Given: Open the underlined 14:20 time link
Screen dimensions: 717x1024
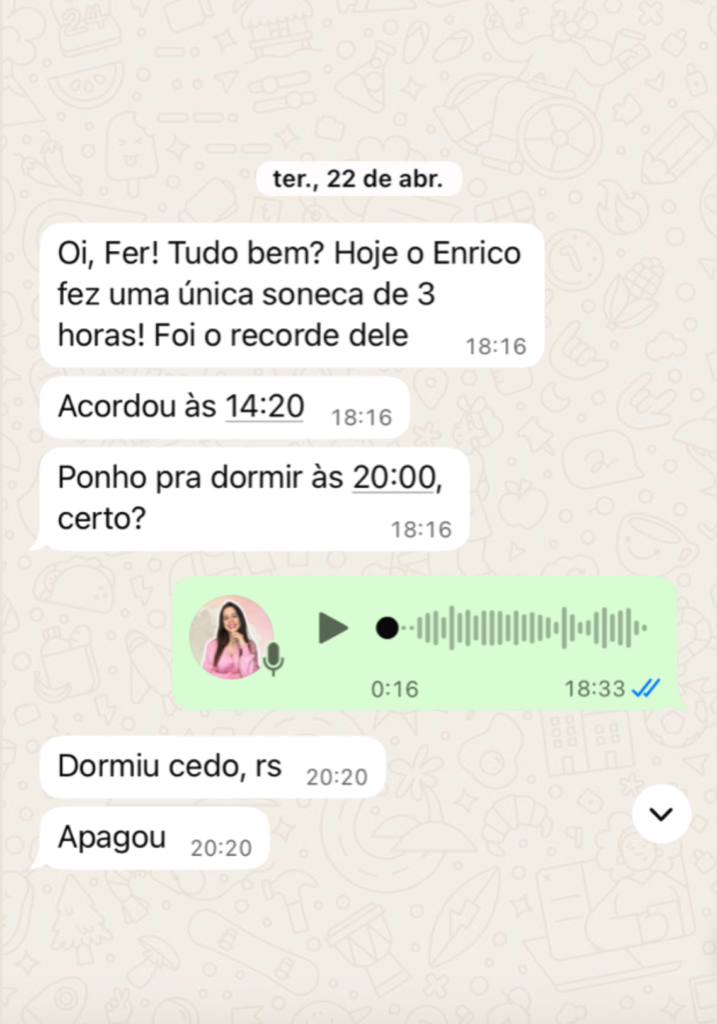Looking at the screenshot, I should tap(264, 406).
